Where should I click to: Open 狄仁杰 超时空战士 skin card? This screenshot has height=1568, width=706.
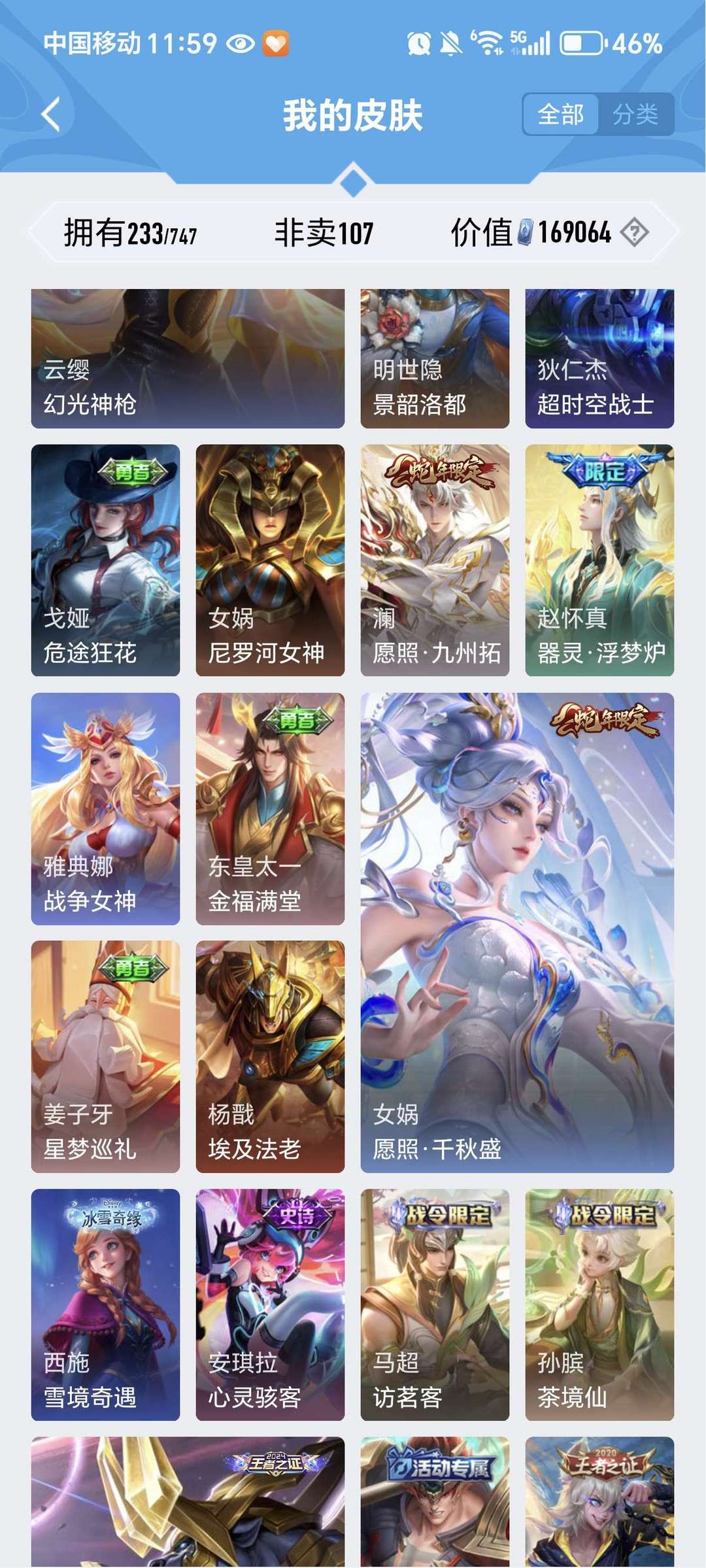[599, 359]
